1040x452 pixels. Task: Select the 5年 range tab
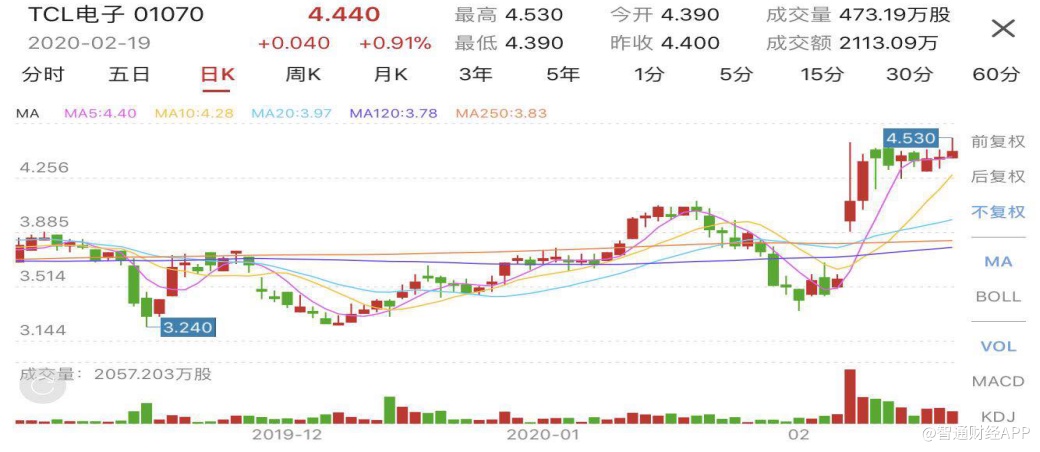coord(563,75)
